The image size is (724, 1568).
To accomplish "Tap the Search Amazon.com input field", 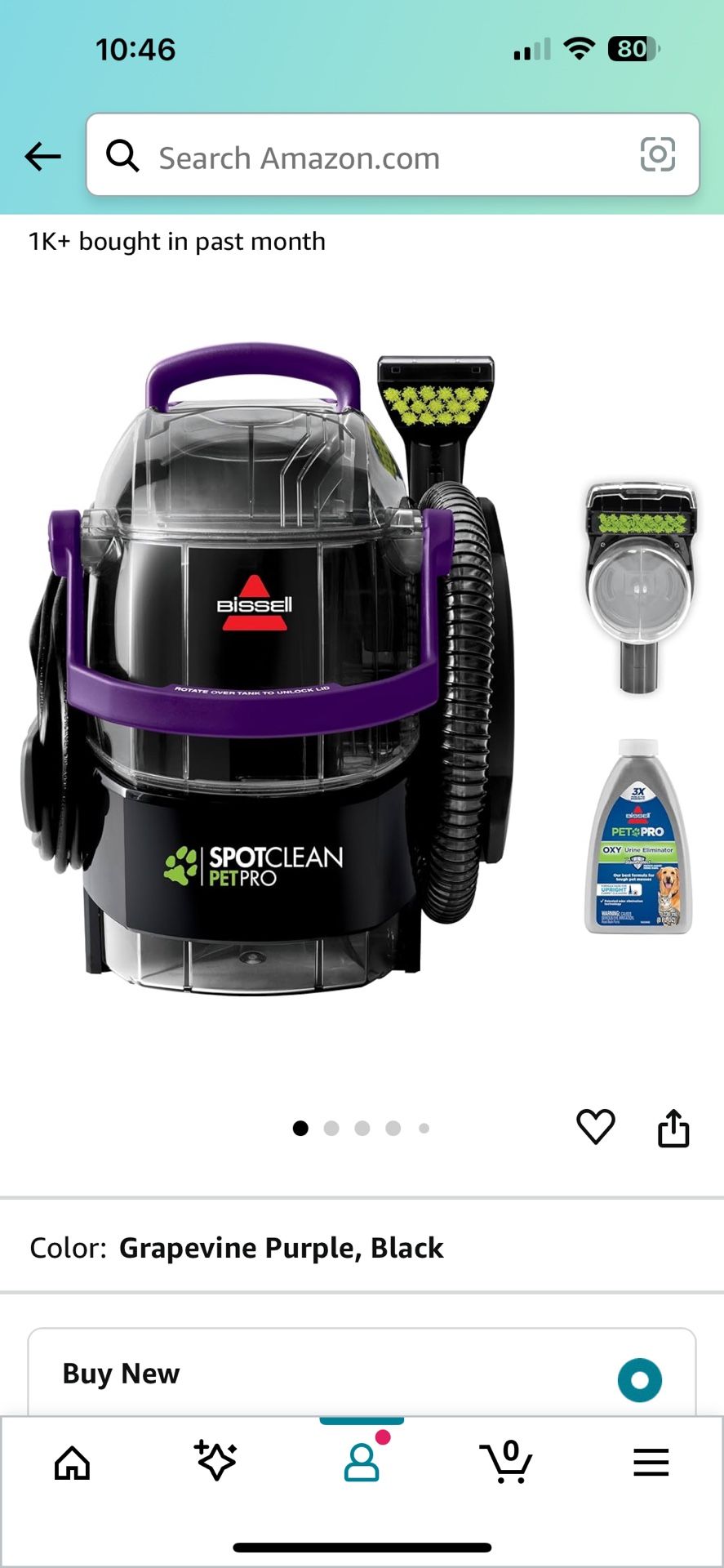I will pyautogui.click(x=367, y=156).
